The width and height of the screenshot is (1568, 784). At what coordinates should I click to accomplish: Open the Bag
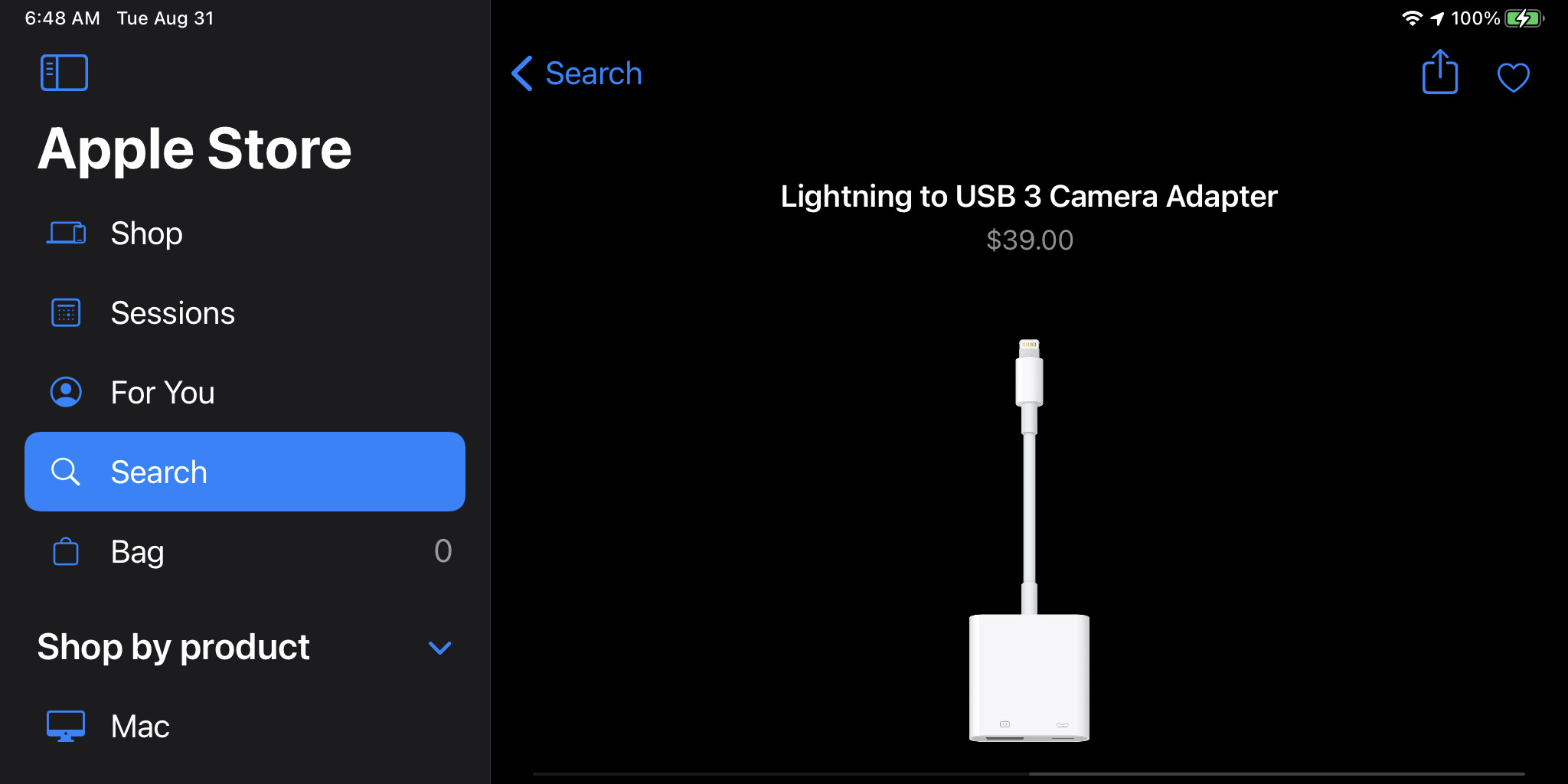pyautogui.click(x=138, y=551)
